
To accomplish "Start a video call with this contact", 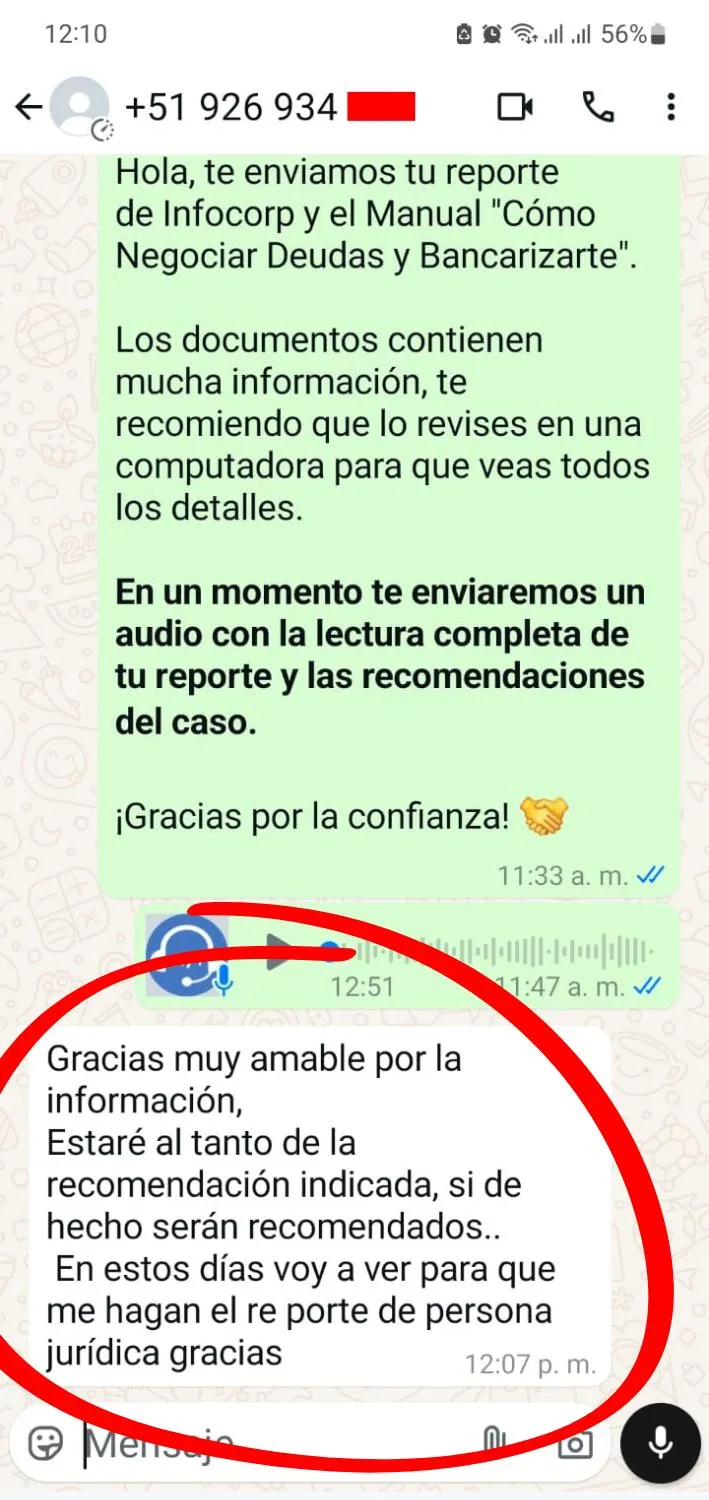I will click(x=515, y=107).
